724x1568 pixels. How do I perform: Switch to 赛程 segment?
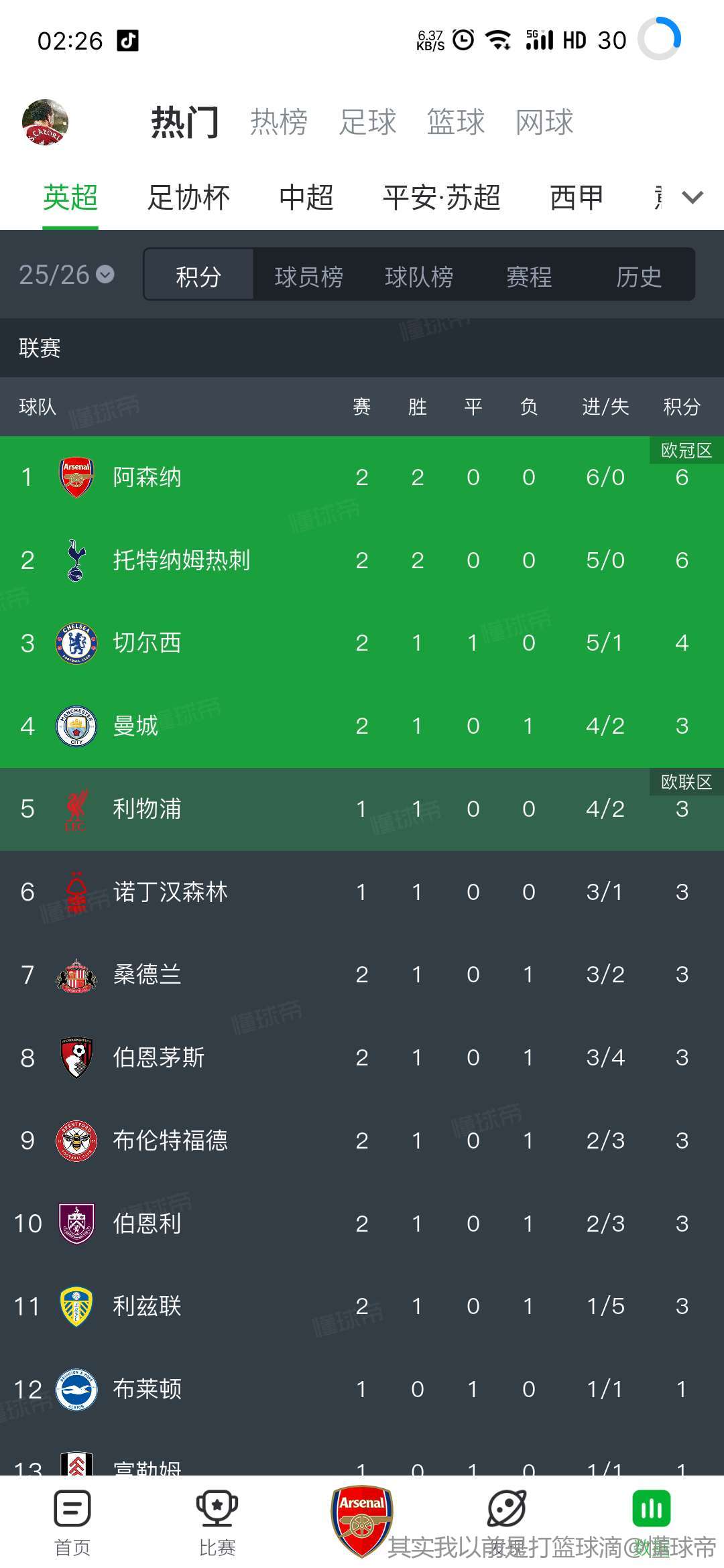pyautogui.click(x=529, y=276)
